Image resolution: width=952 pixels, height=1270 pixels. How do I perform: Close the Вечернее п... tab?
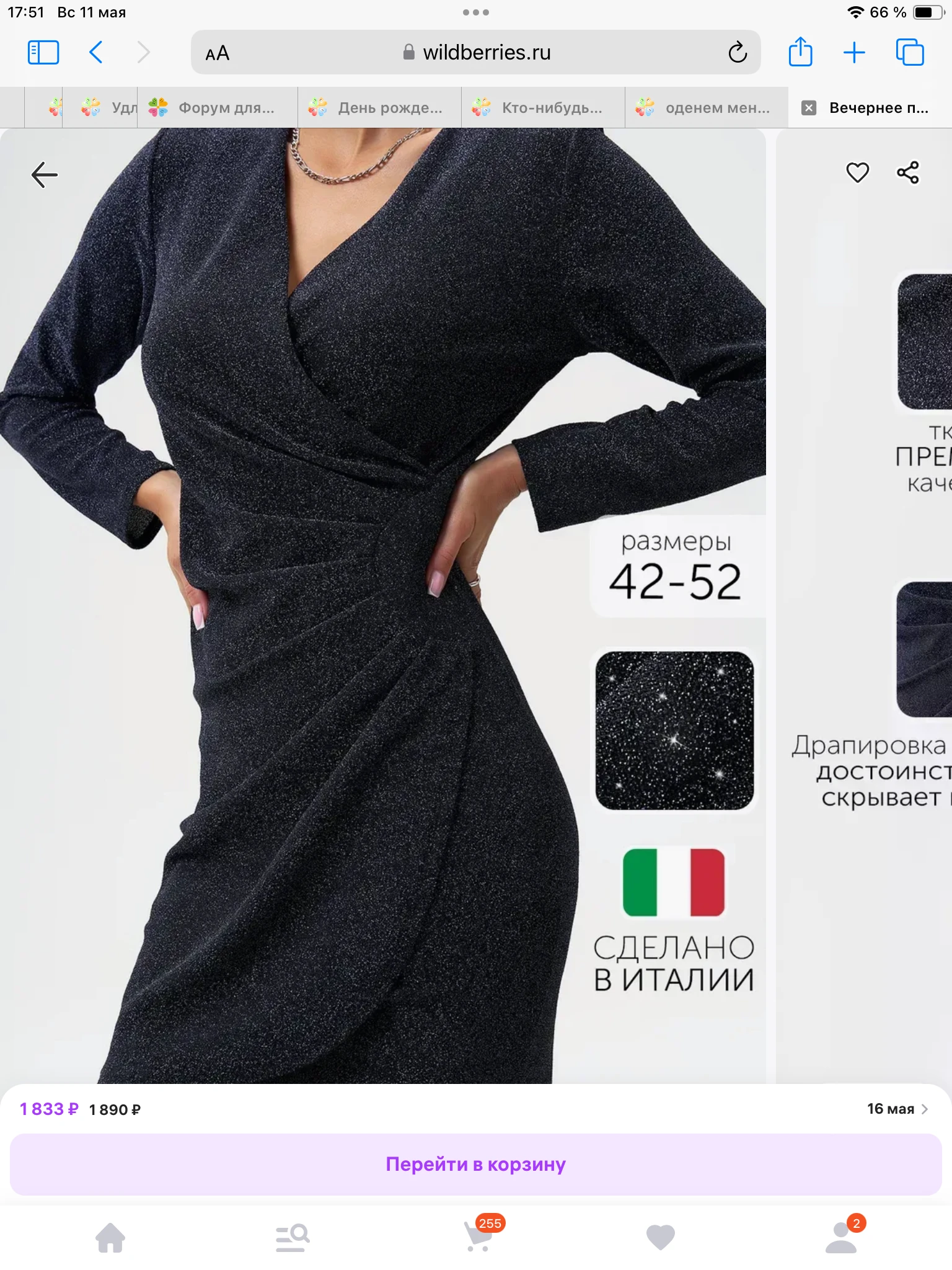point(808,108)
